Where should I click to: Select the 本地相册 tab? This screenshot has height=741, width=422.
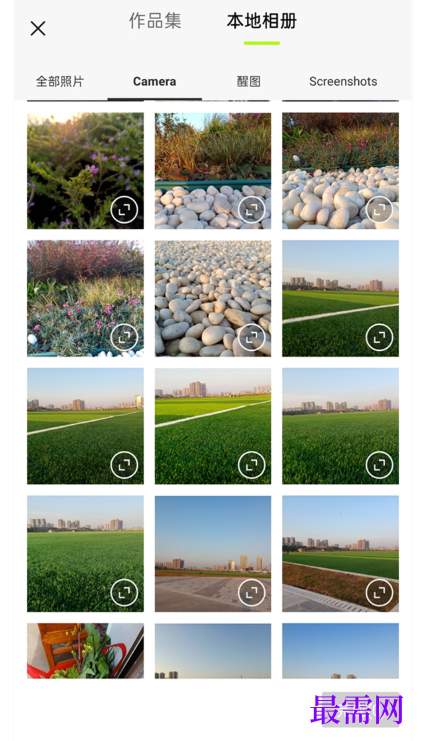point(261,21)
